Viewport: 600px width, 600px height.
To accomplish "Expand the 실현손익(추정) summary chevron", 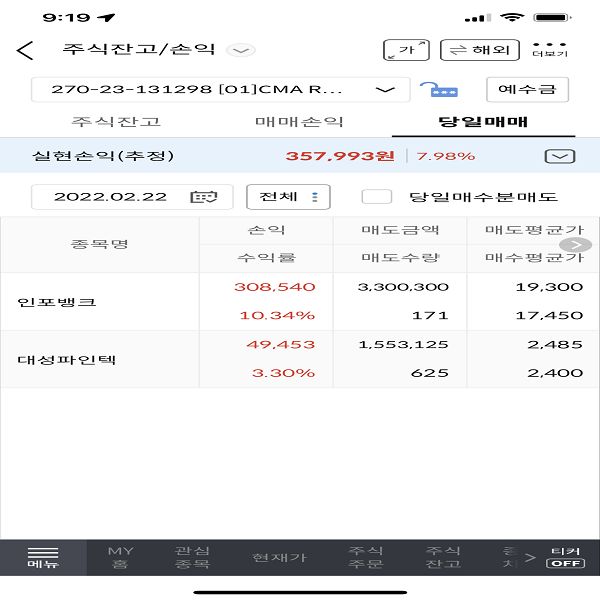I will pyautogui.click(x=559, y=156).
